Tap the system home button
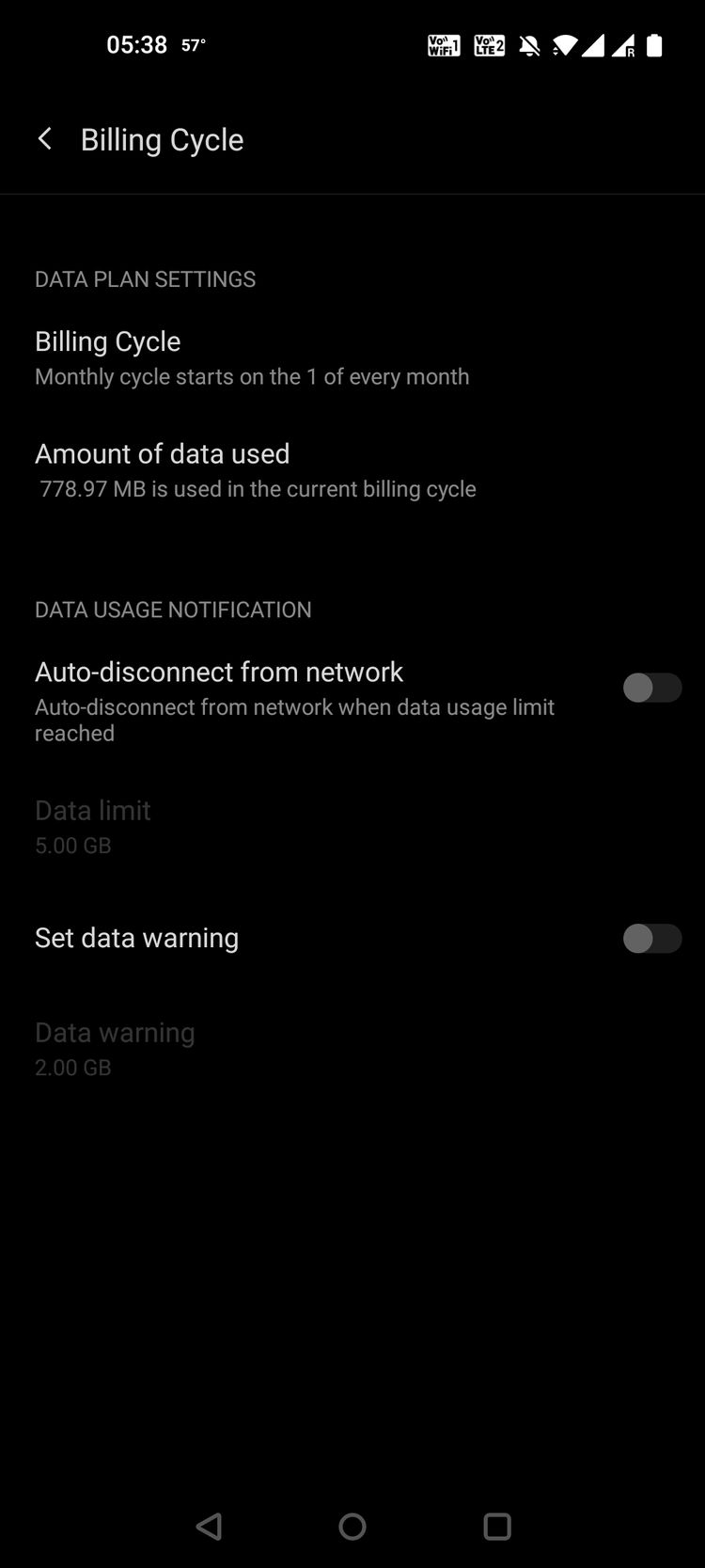This screenshot has height=1568, width=705. pos(352,1526)
